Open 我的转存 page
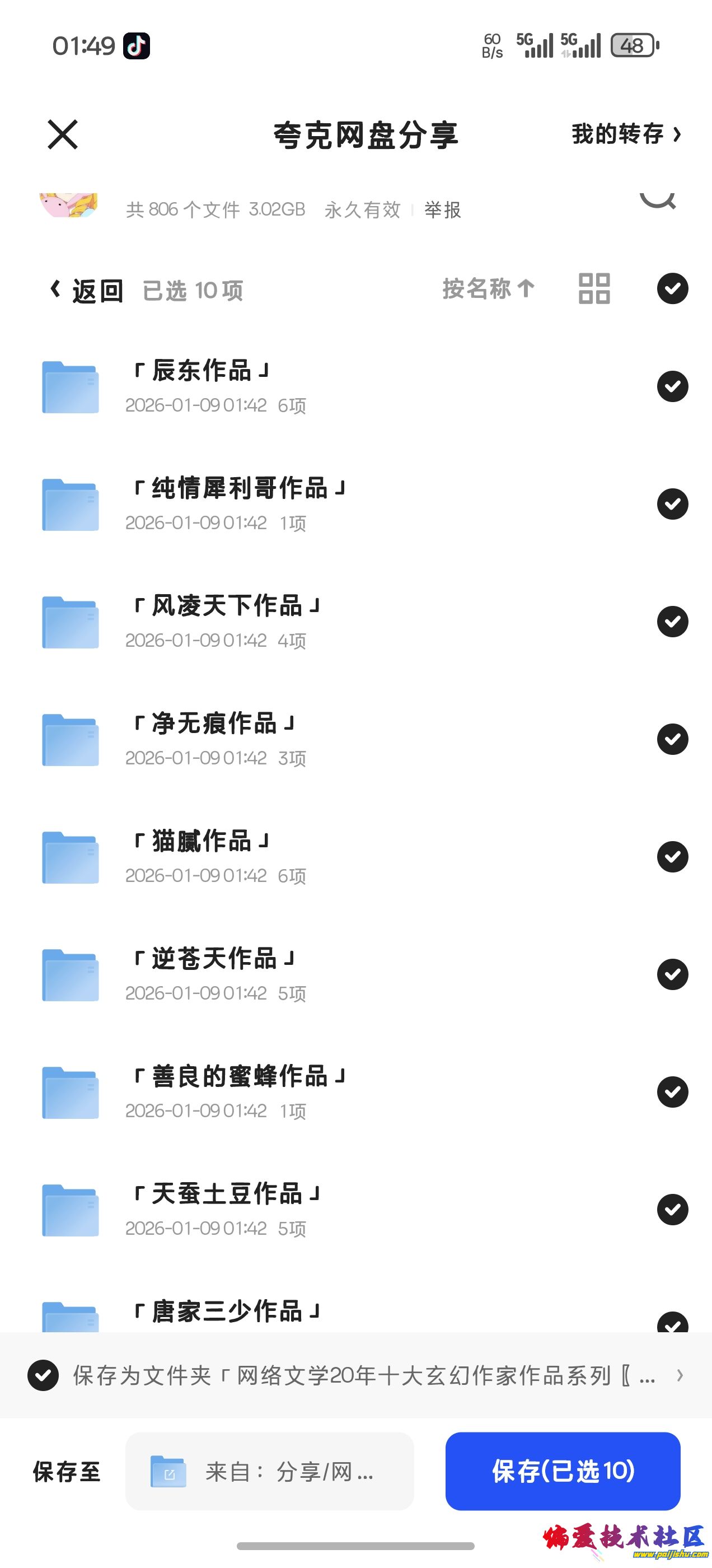The height and width of the screenshot is (1568, 712). pyautogui.click(x=626, y=134)
